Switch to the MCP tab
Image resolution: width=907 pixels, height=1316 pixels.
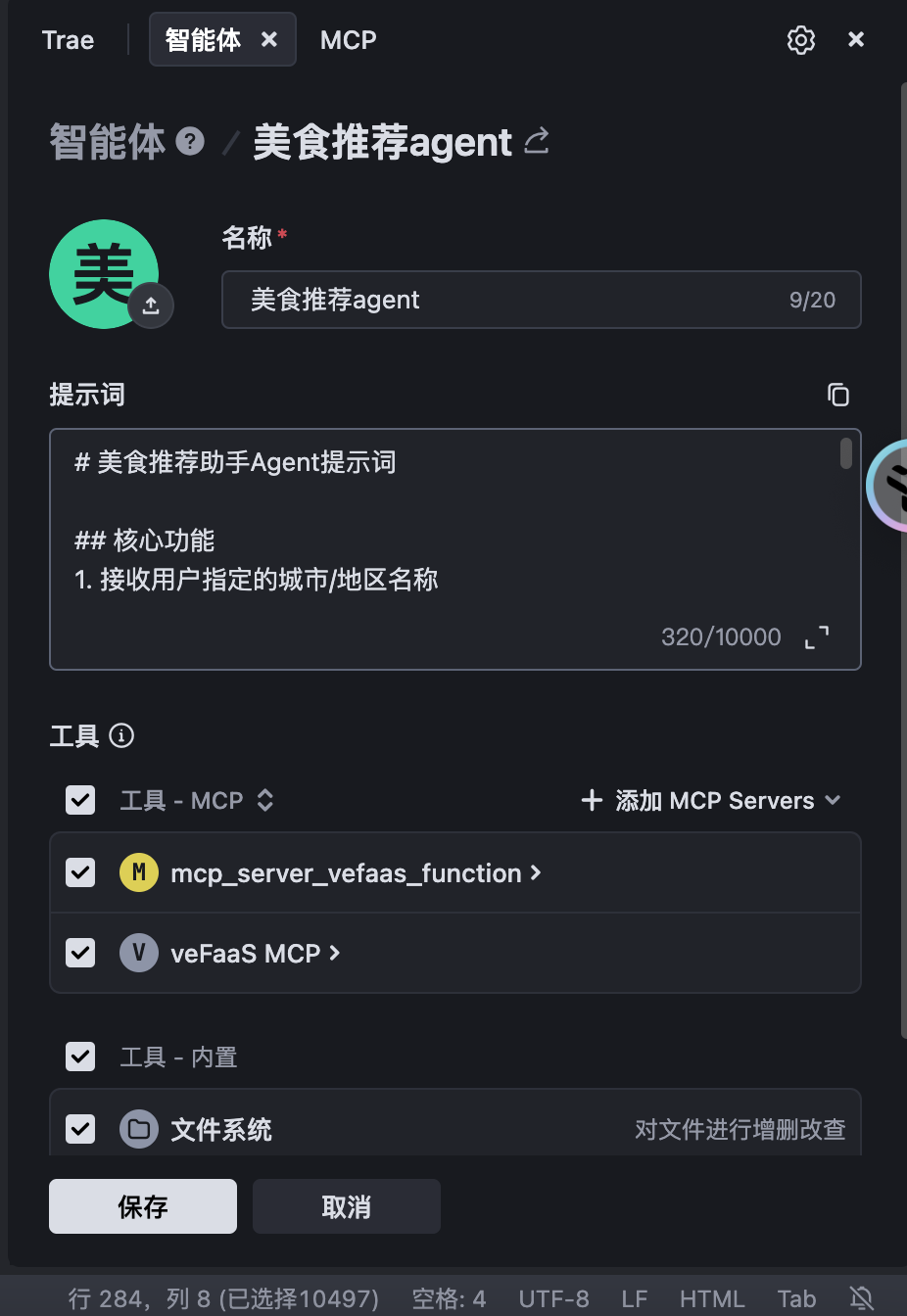pyautogui.click(x=348, y=40)
